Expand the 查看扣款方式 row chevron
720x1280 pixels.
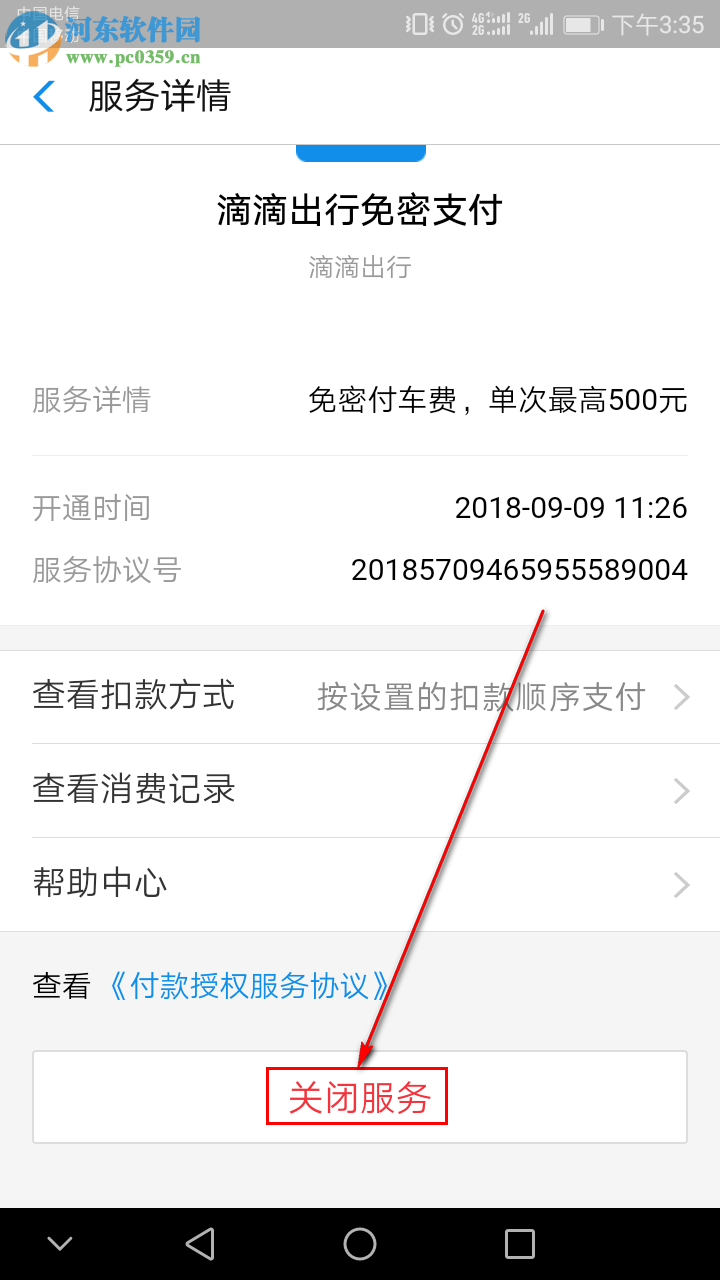coord(682,697)
